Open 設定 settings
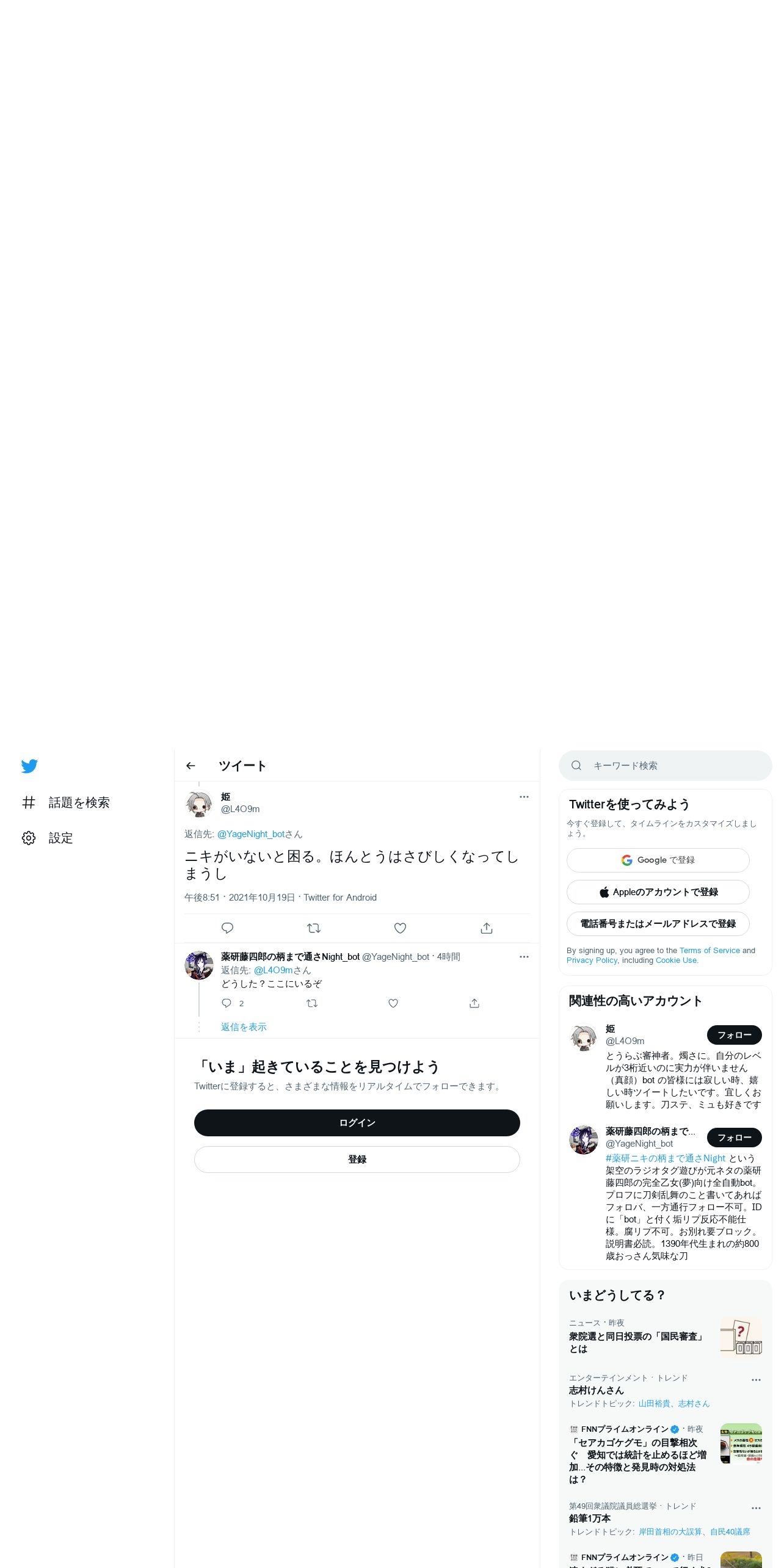This screenshot has height=1568, width=784. tap(48, 838)
